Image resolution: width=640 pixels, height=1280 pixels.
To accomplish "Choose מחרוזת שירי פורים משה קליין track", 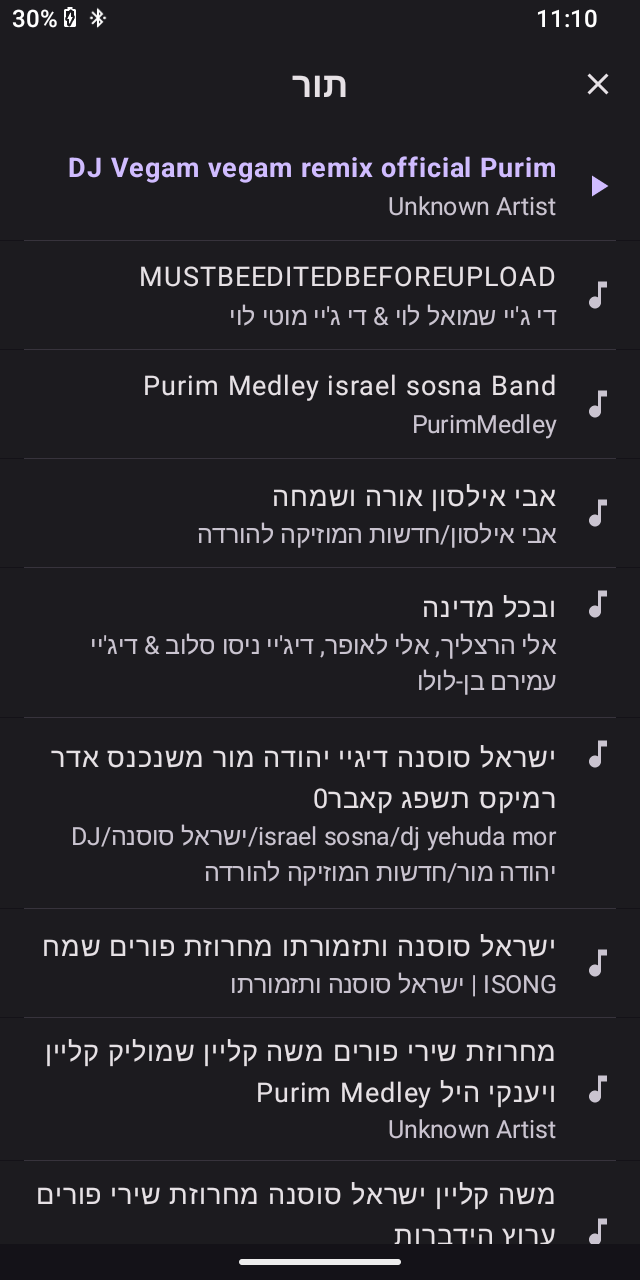I will [x=320, y=1089].
